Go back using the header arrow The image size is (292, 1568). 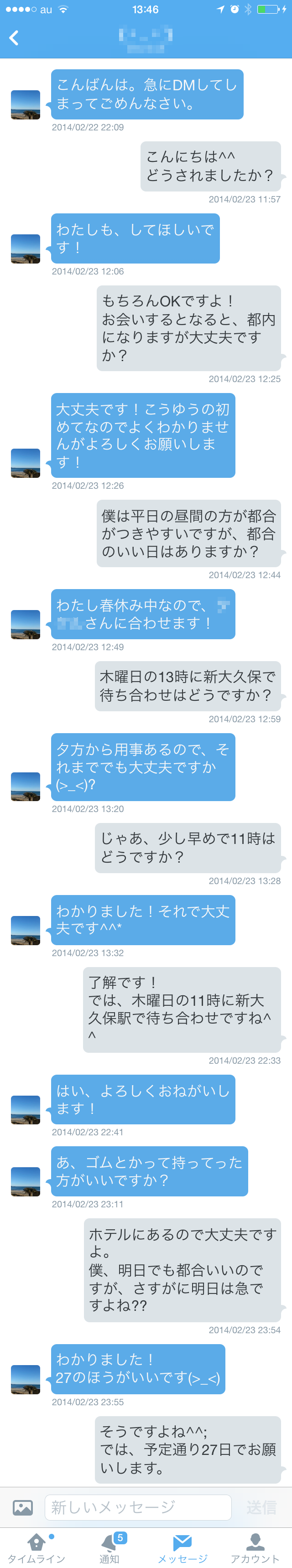(x=14, y=38)
